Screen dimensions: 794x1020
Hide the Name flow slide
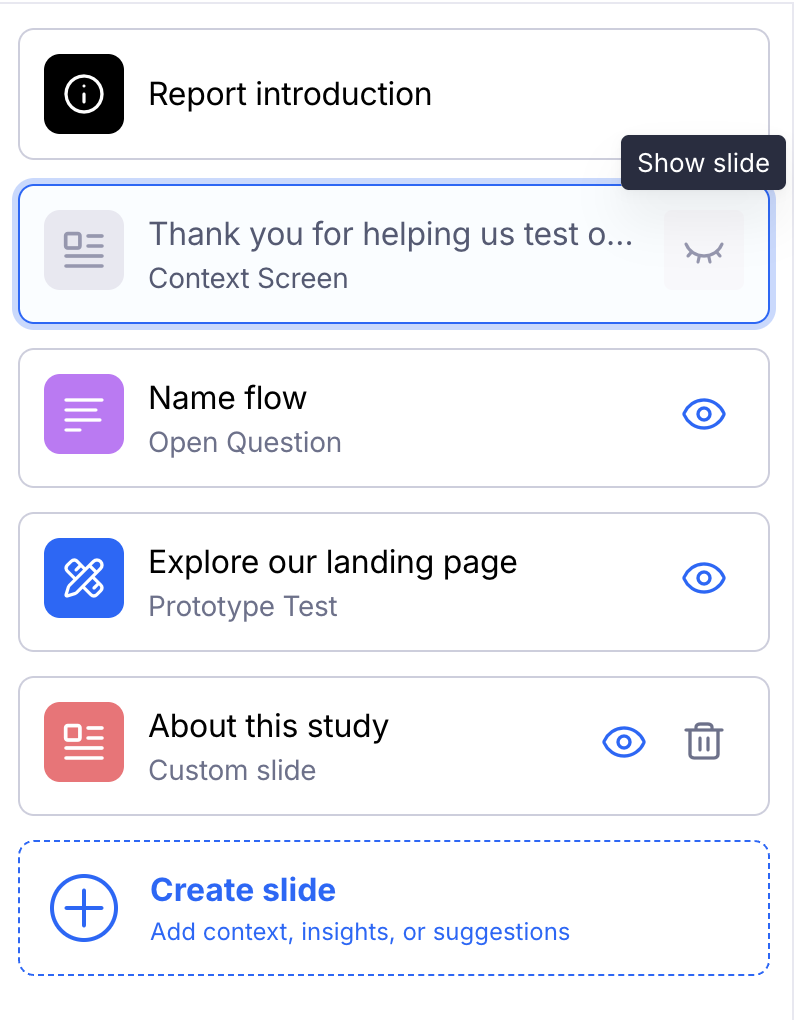click(703, 414)
